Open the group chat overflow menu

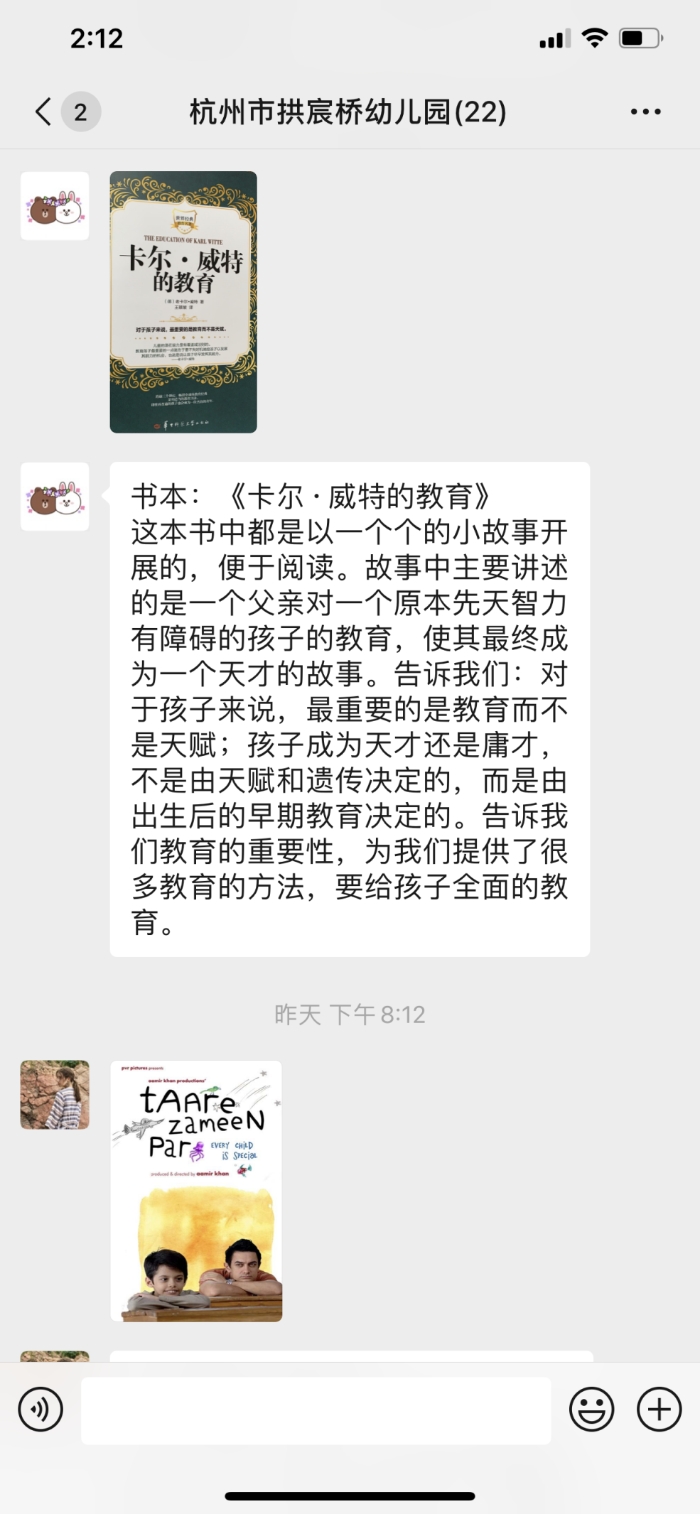tap(646, 112)
